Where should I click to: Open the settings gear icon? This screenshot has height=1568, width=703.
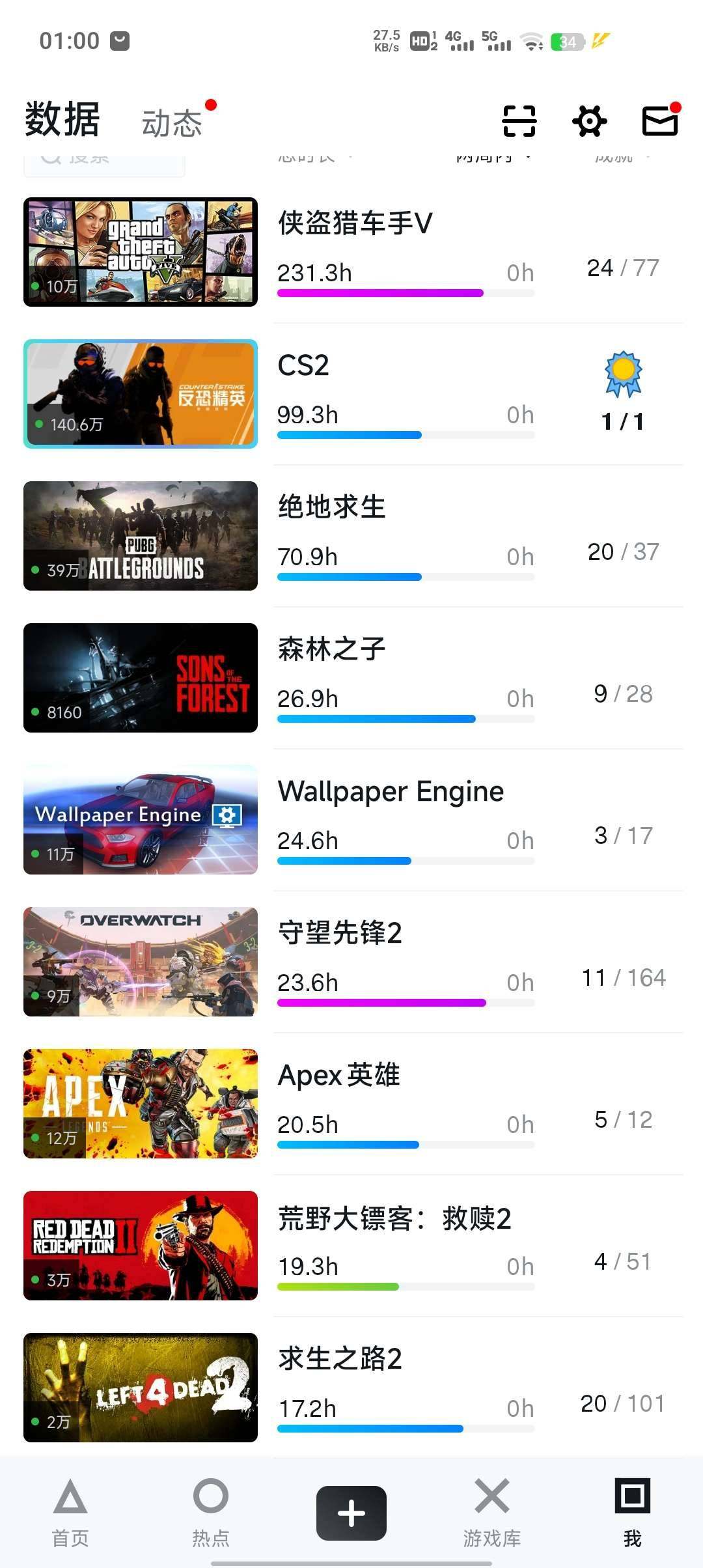tap(589, 121)
